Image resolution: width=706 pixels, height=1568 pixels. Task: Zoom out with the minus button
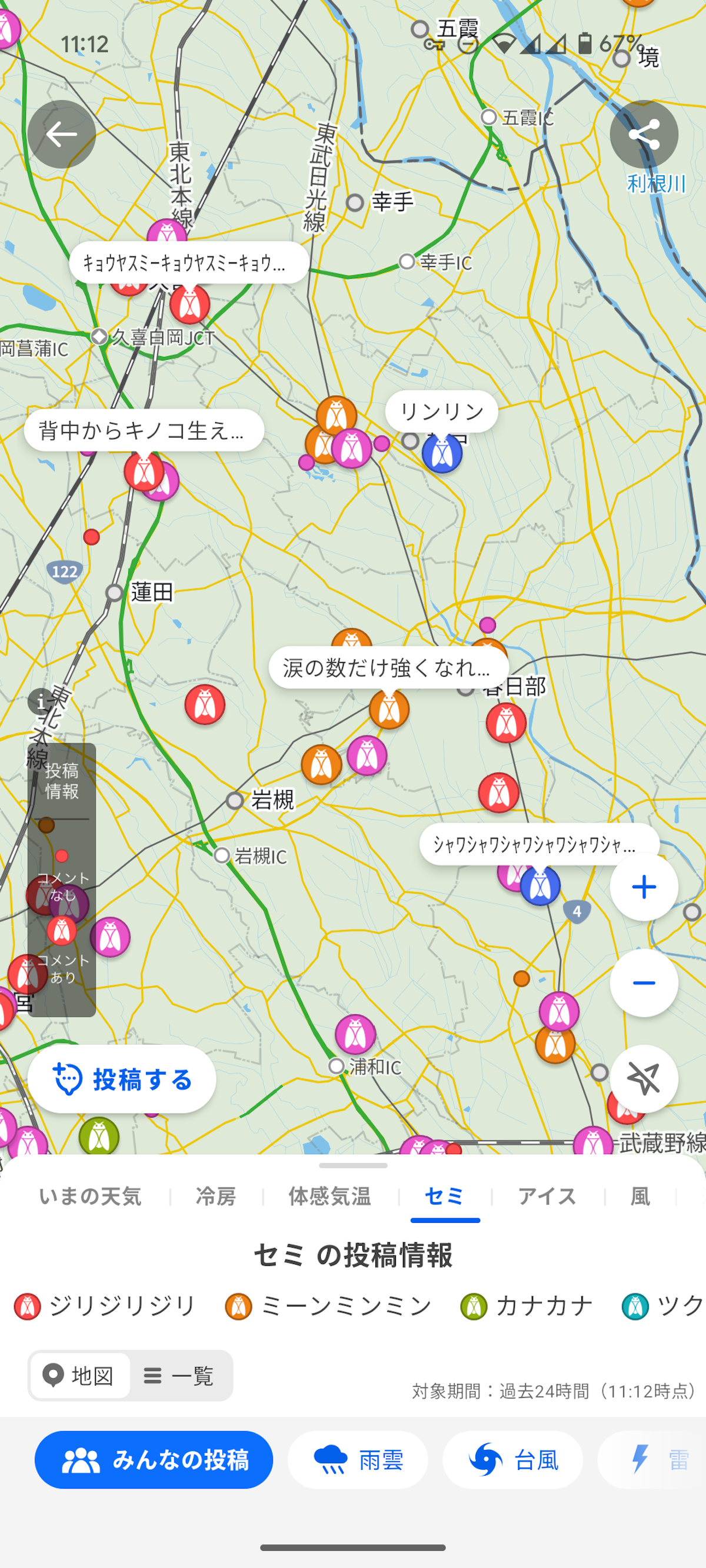tap(643, 982)
